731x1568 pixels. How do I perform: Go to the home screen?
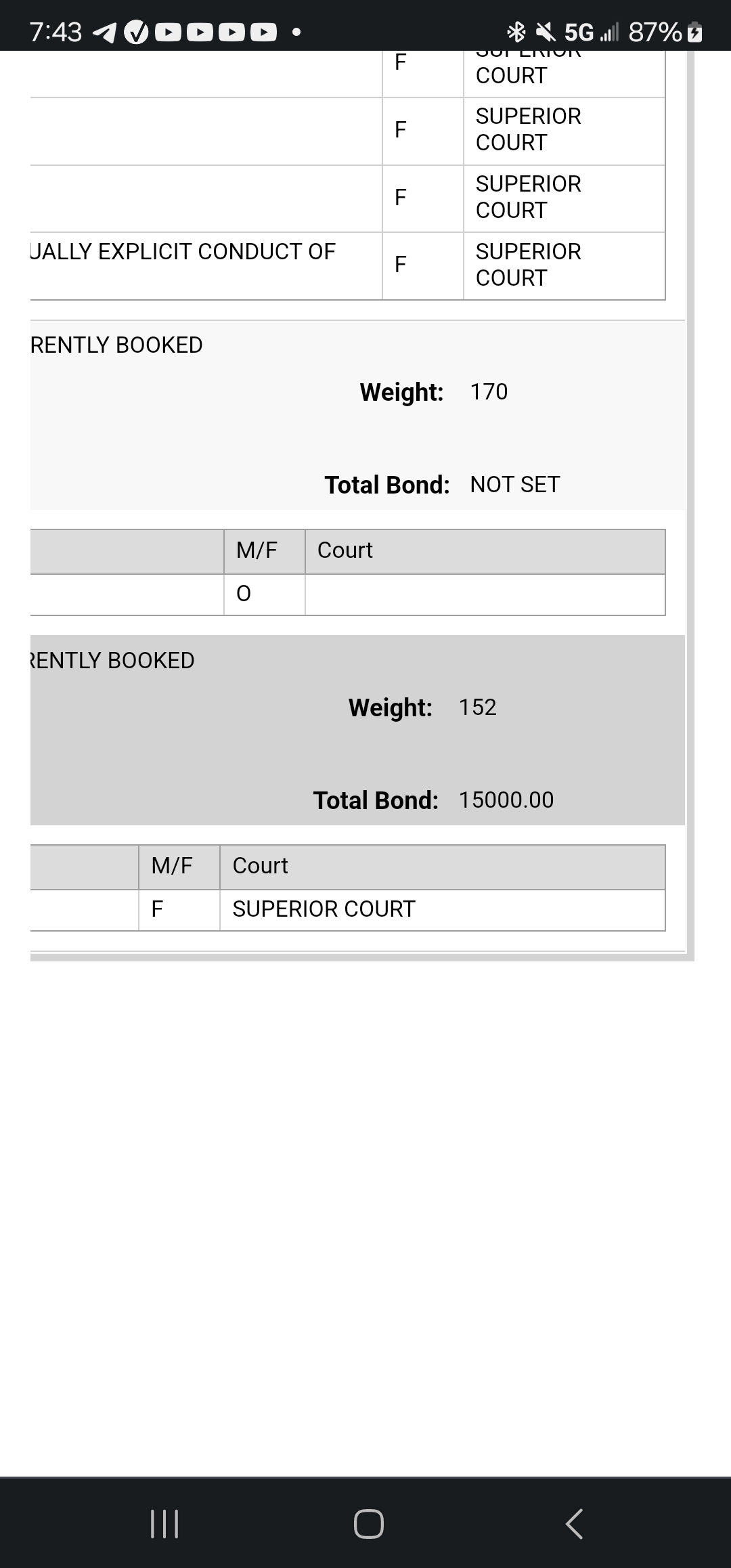point(369,1524)
